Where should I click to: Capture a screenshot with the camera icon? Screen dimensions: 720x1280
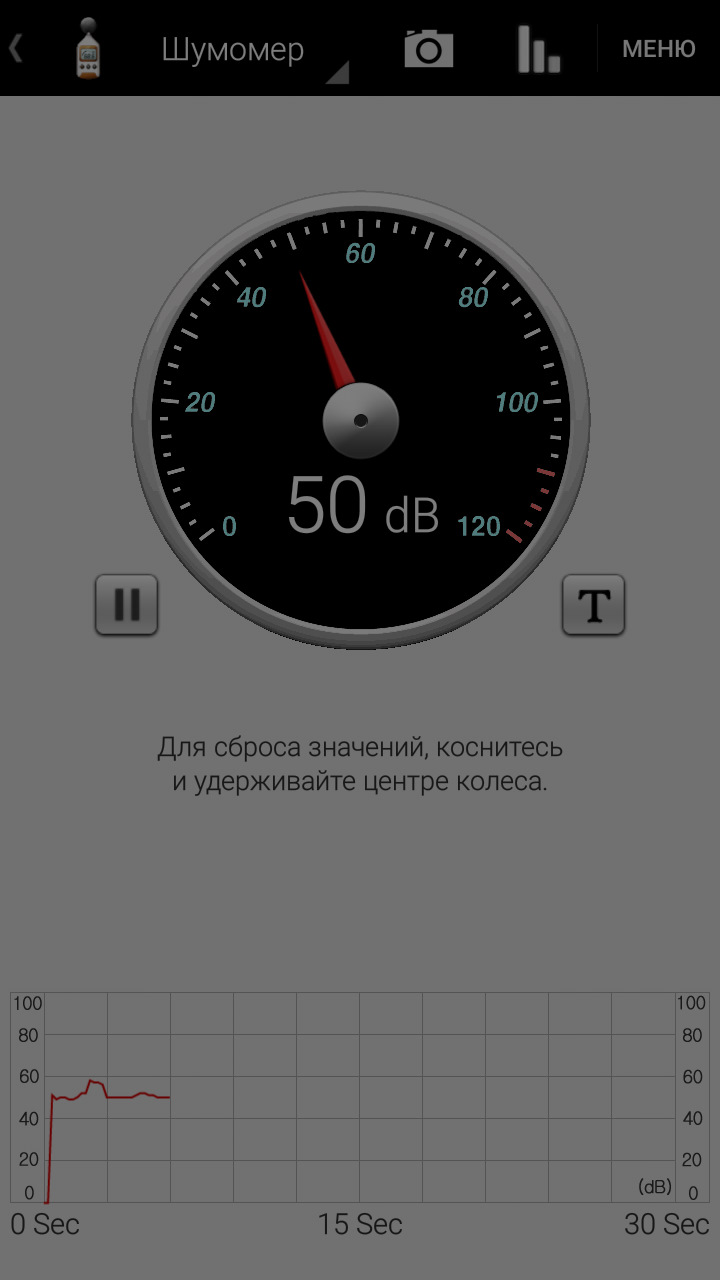click(428, 48)
